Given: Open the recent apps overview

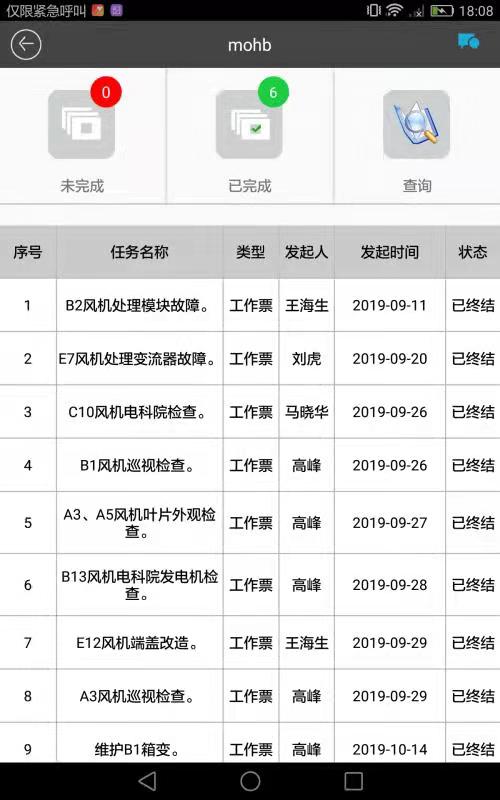Looking at the screenshot, I should coord(353,781).
